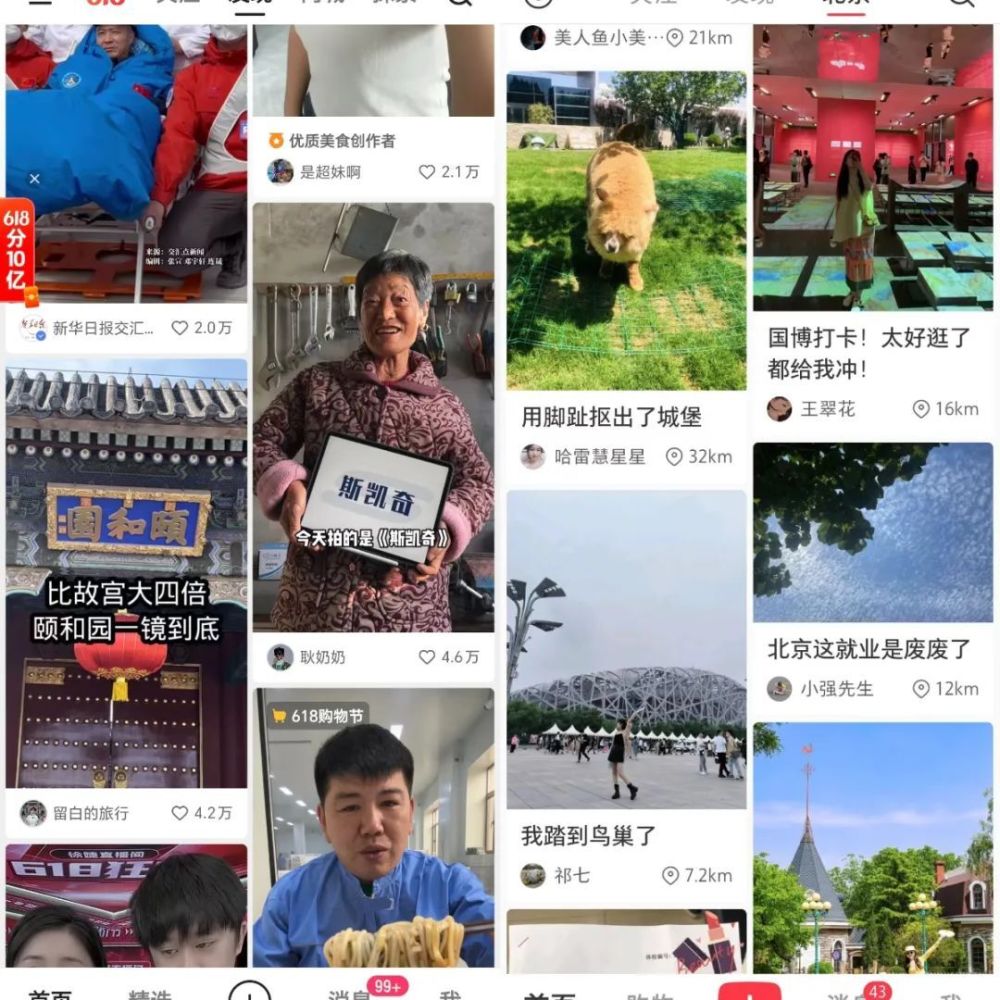Close the 618分10亿 floating banner
Screen dimensions: 1000x1000
click(34, 179)
